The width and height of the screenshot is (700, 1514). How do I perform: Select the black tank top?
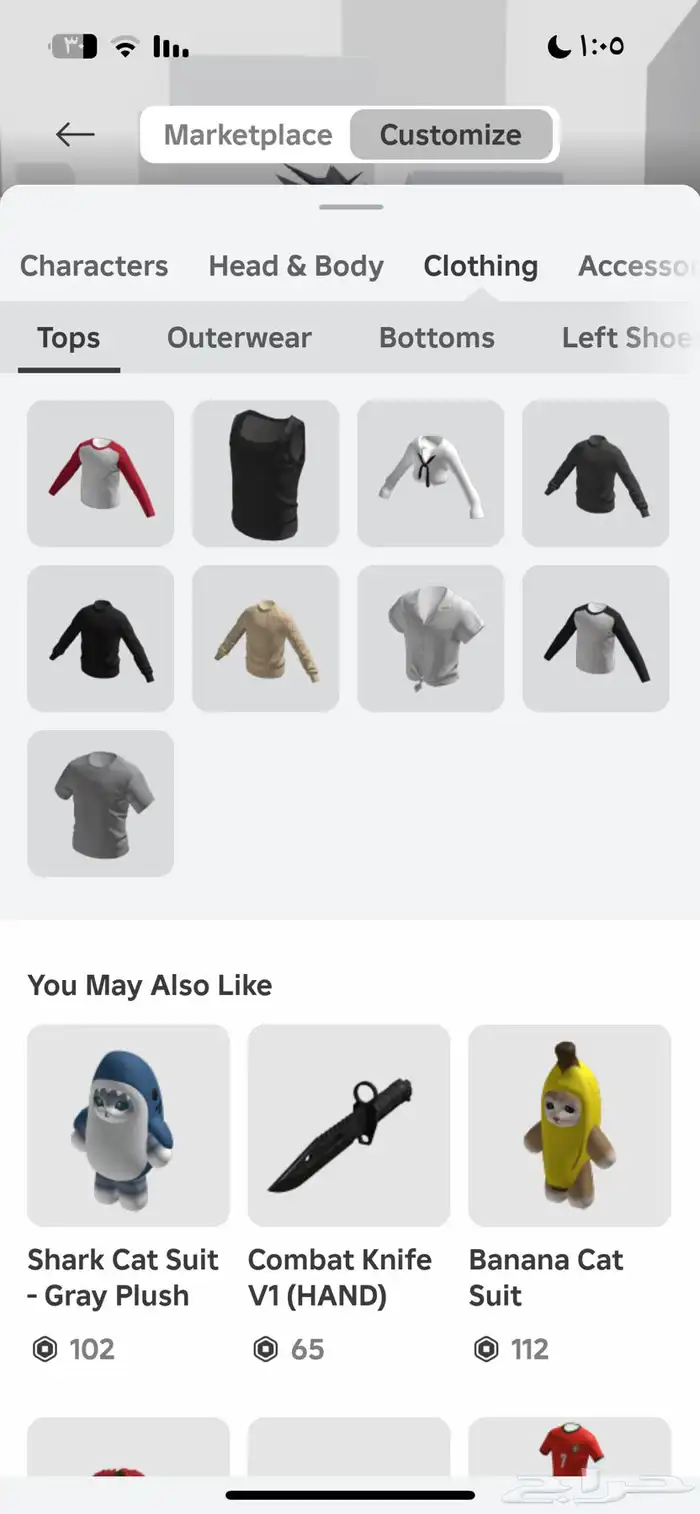click(265, 474)
